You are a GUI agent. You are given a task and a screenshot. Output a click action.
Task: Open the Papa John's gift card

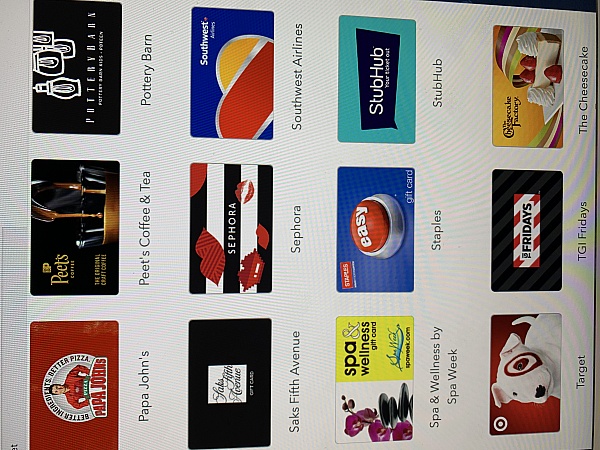coord(74,384)
